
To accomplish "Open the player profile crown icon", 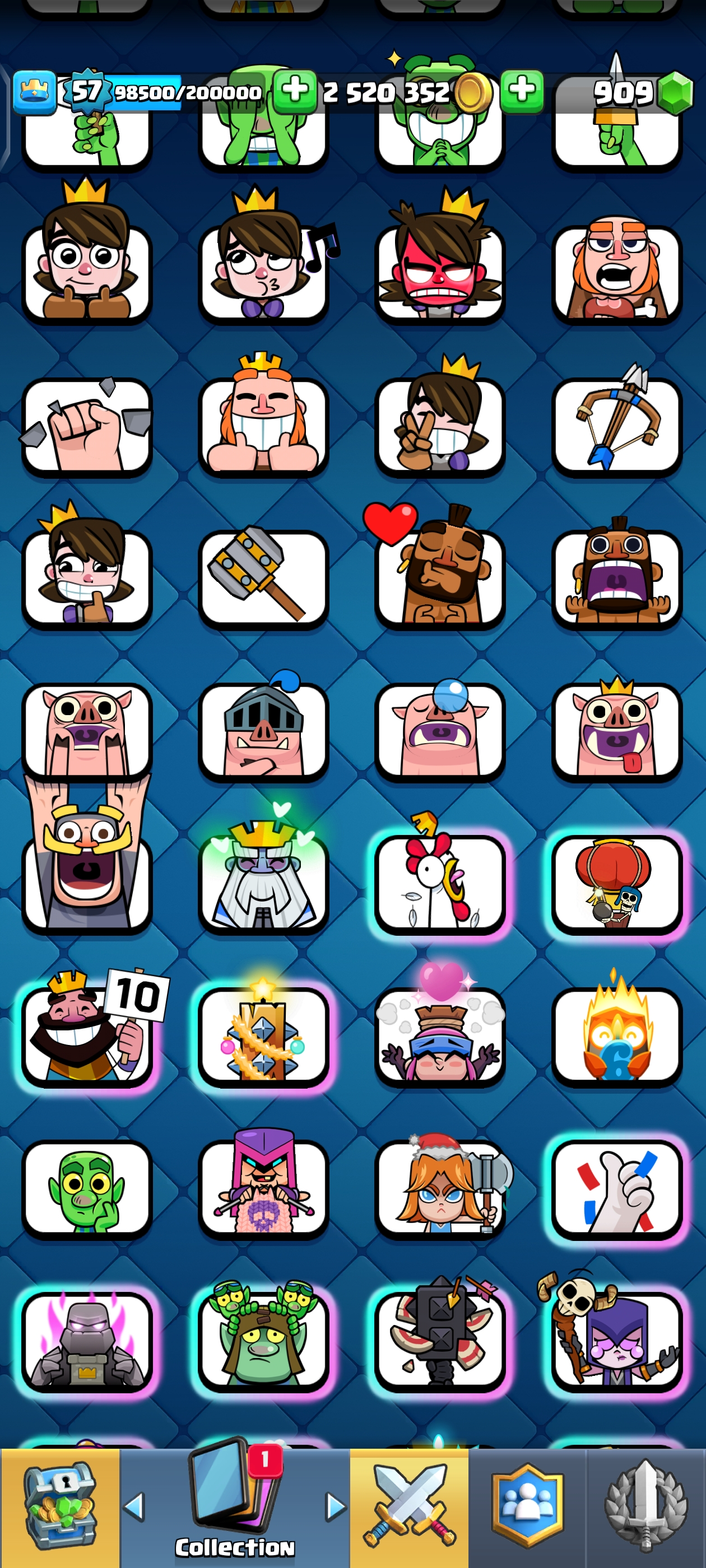I will (34, 92).
